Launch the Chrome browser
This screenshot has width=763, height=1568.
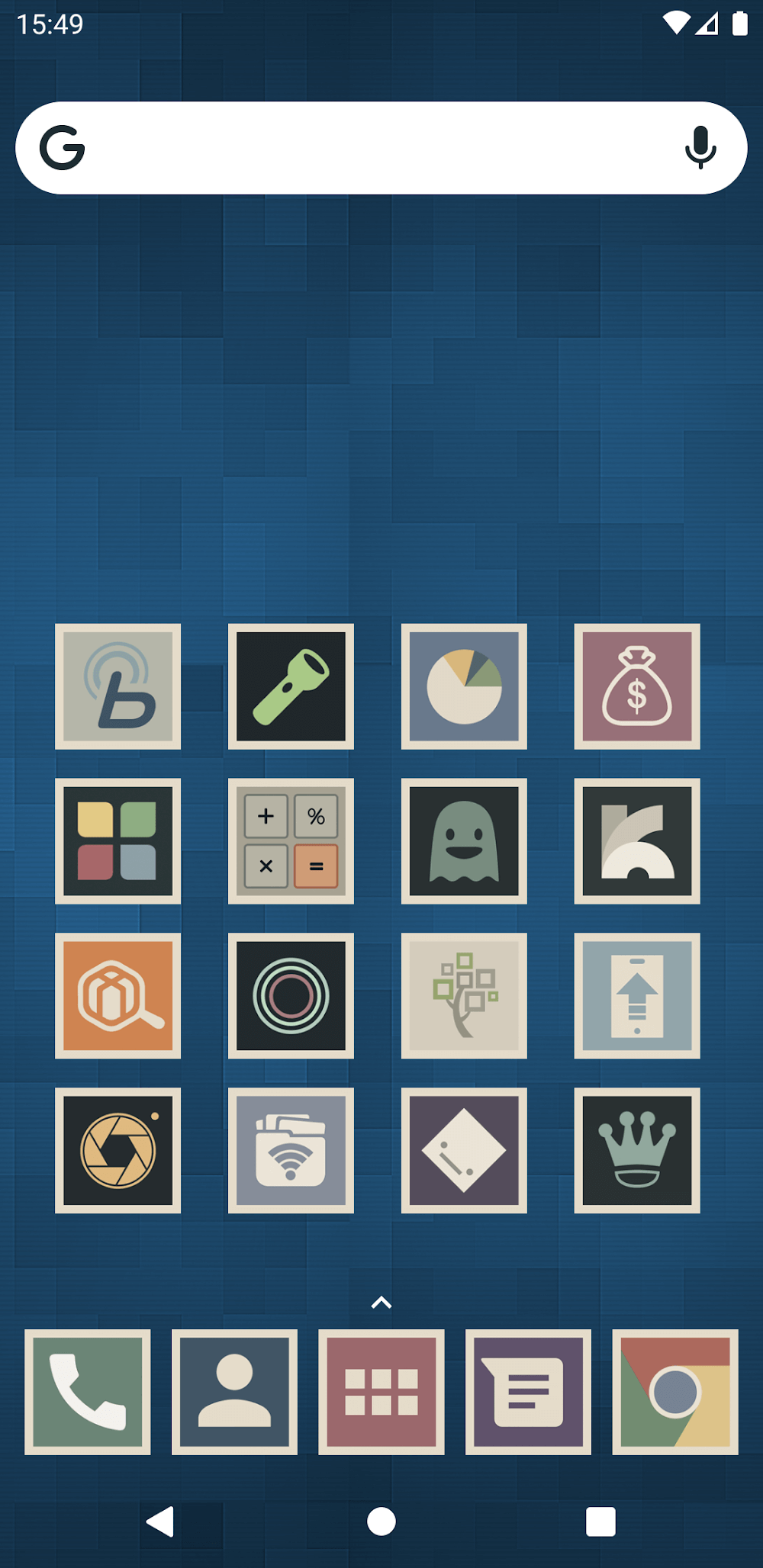pos(675,1392)
